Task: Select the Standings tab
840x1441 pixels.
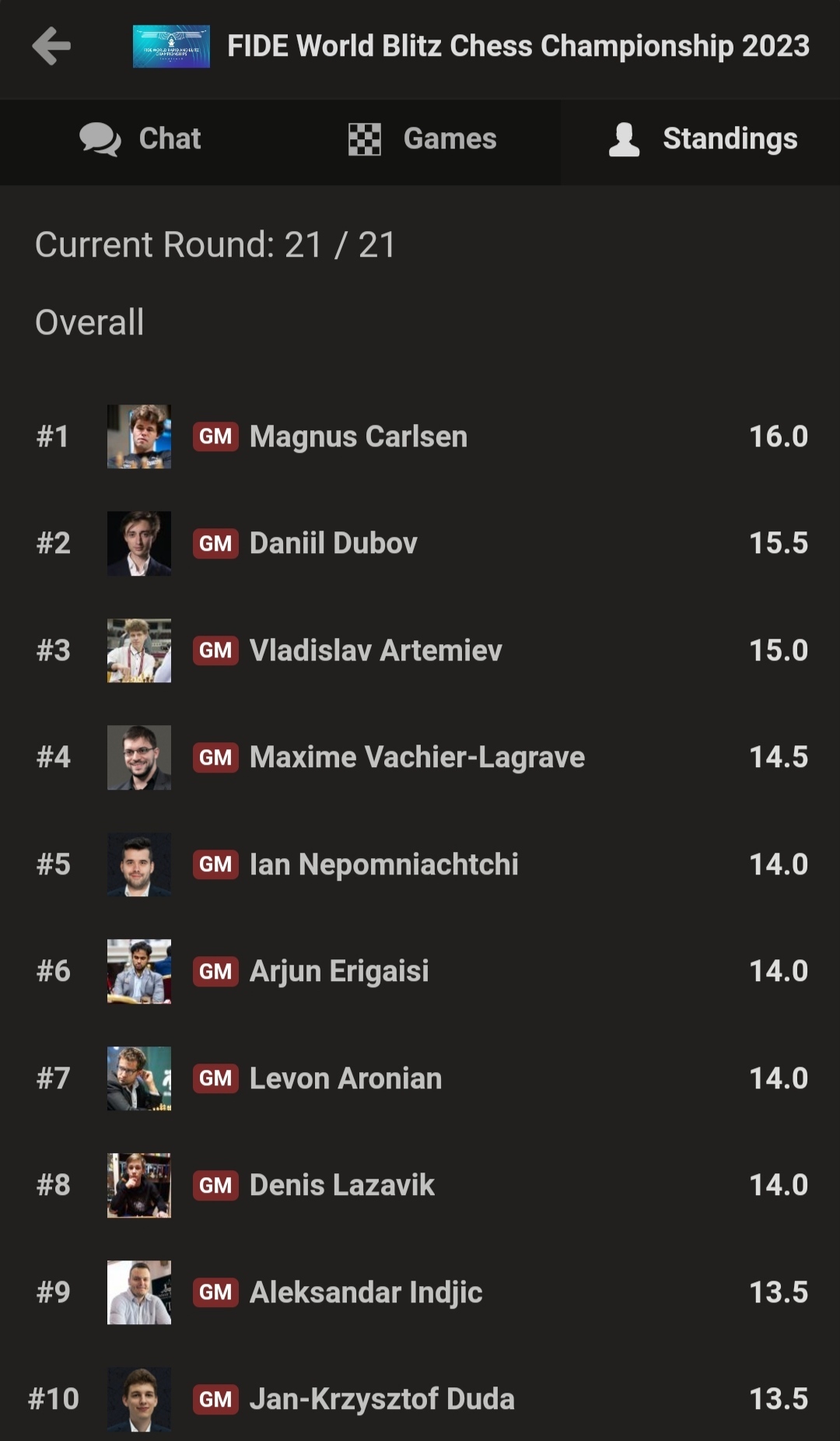Action: pos(701,139)
